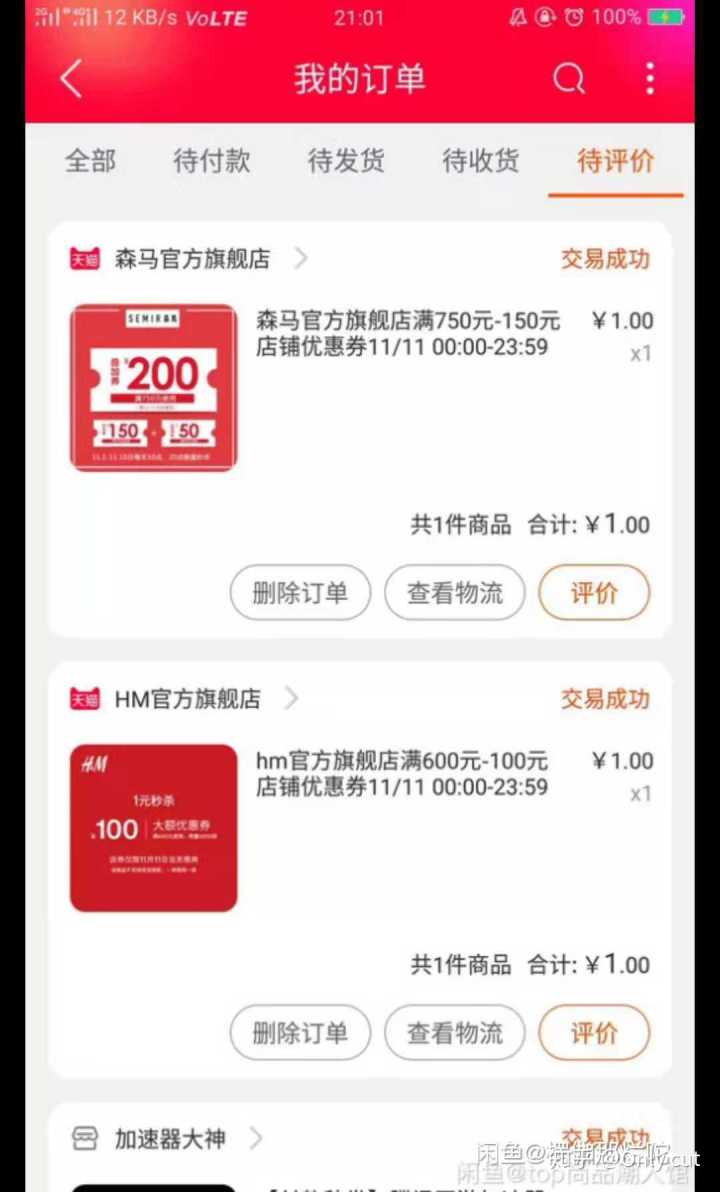
Task: Open the 森马官方旗舰店 store page
Action: point(192,259)
